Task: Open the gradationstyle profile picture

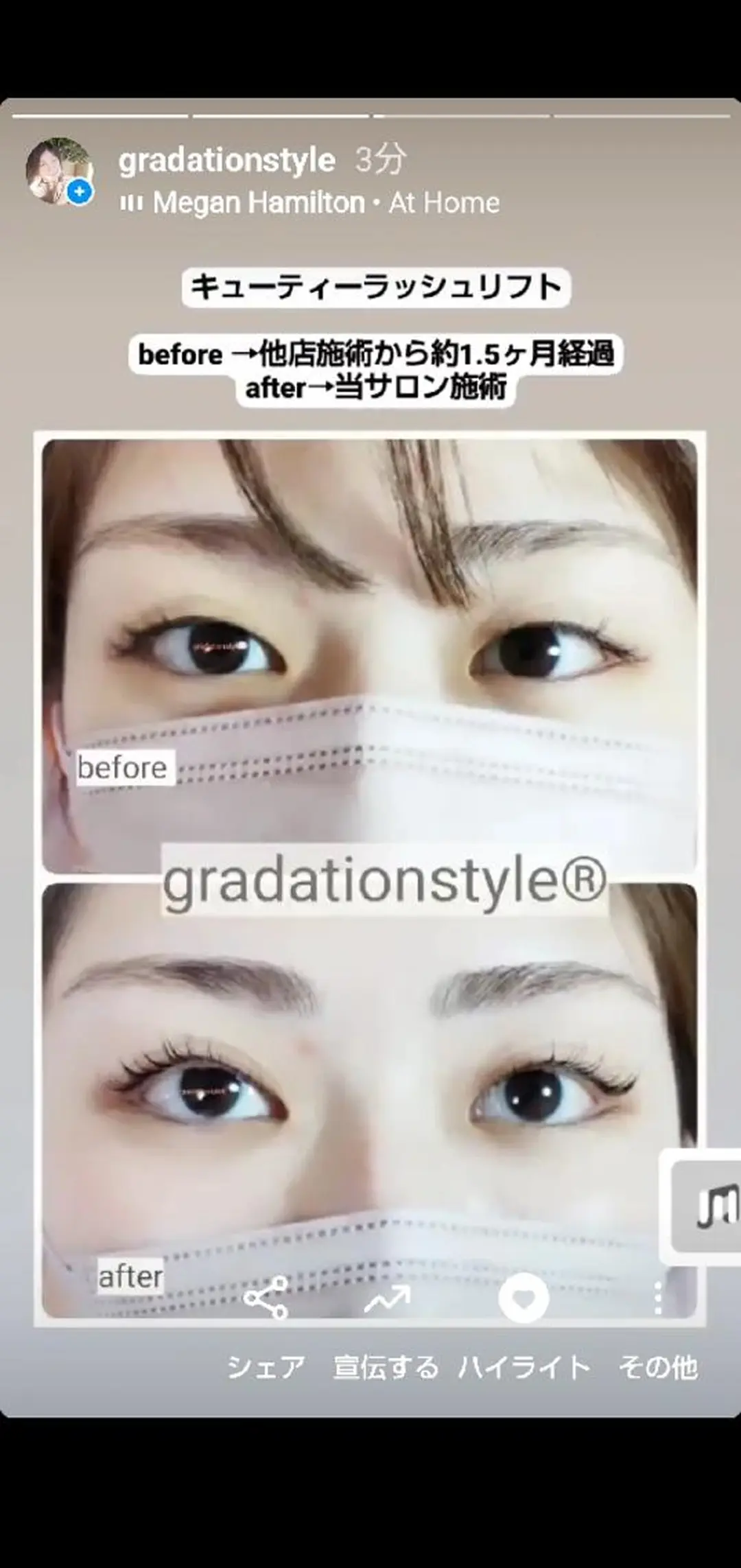Action: click(x=58, y=171)
